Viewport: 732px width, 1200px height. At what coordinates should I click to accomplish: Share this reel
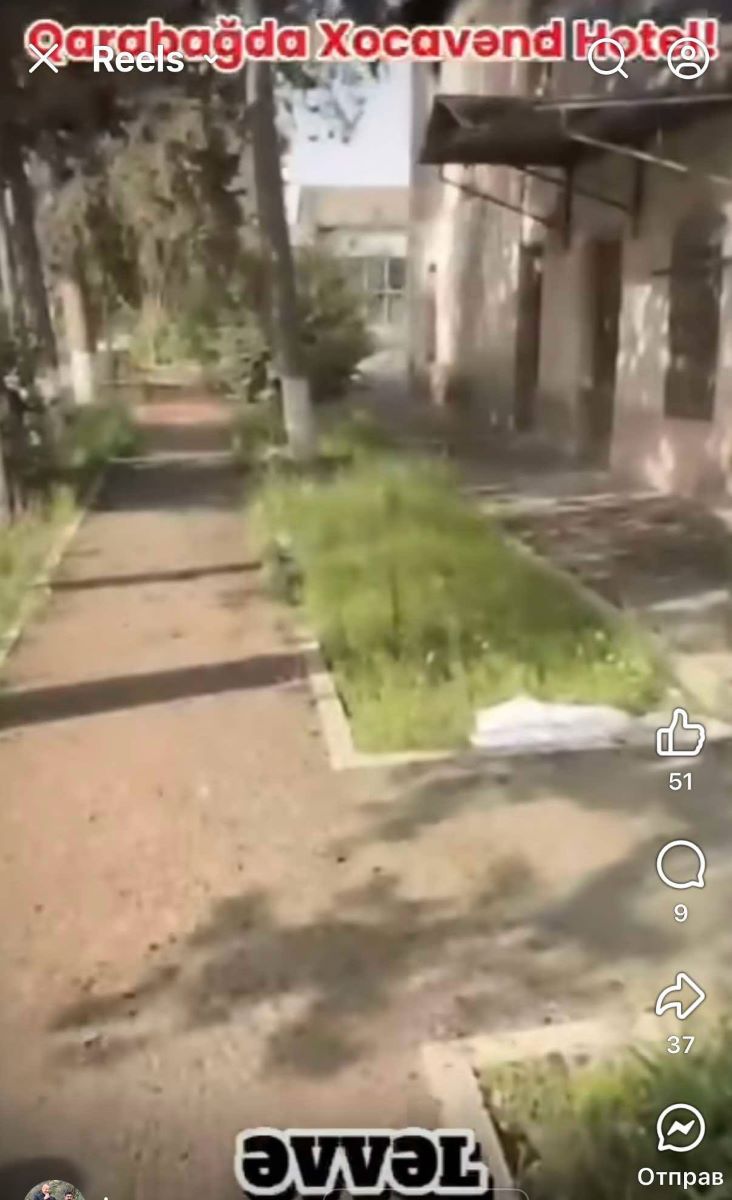point(680,997)
